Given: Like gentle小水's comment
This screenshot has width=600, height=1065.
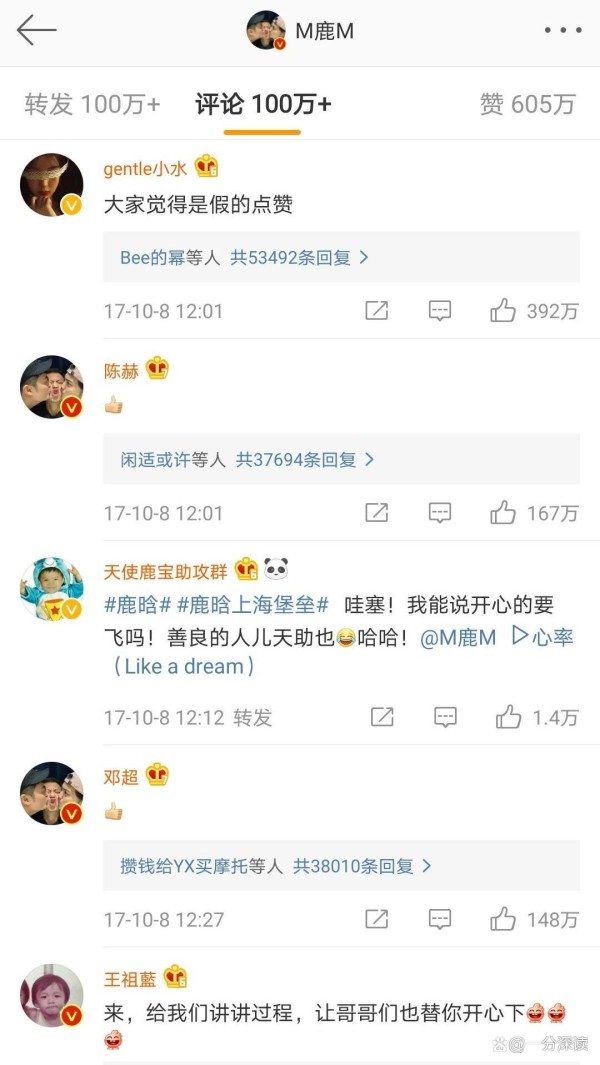Looking at the screenshot, I should coord(533,311).
